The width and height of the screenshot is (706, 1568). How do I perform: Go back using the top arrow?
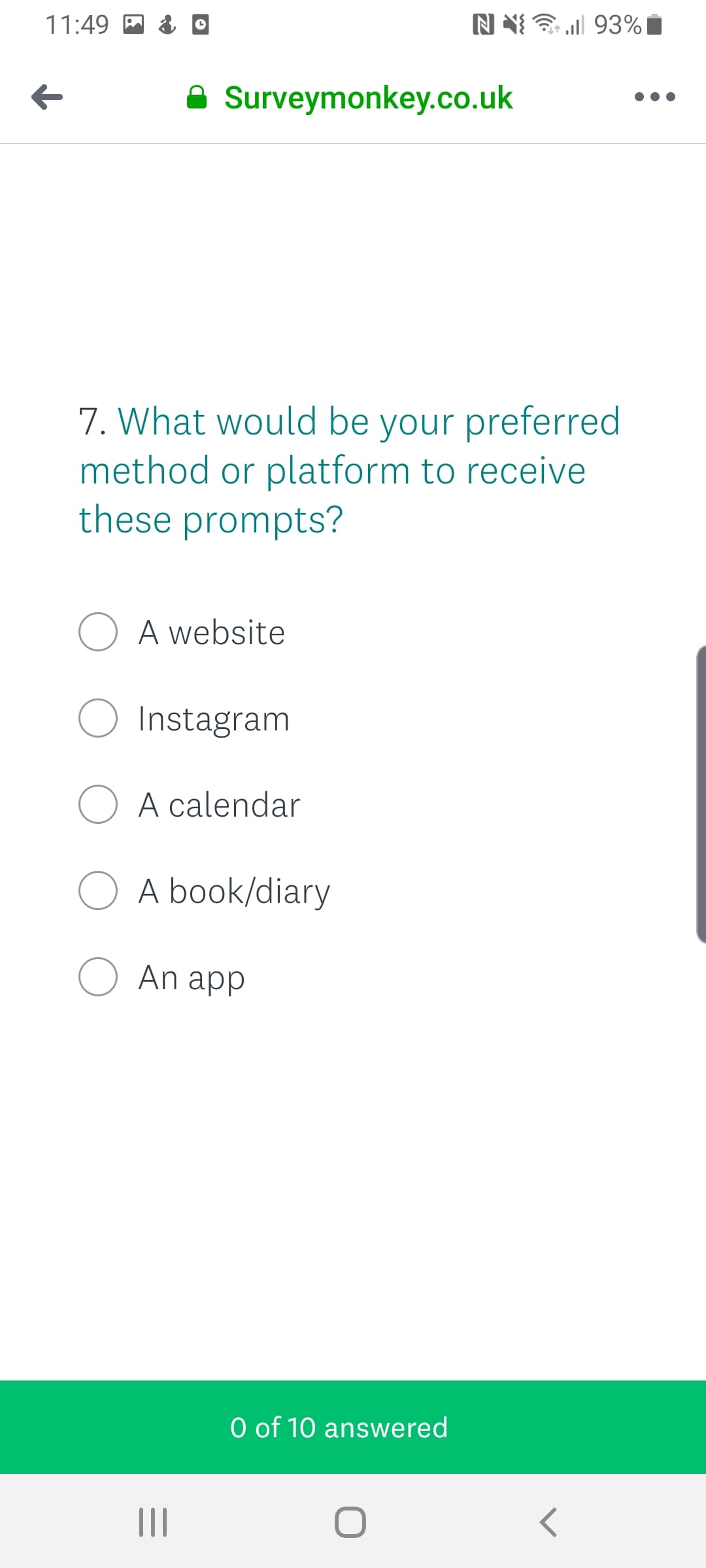[47, 97]
